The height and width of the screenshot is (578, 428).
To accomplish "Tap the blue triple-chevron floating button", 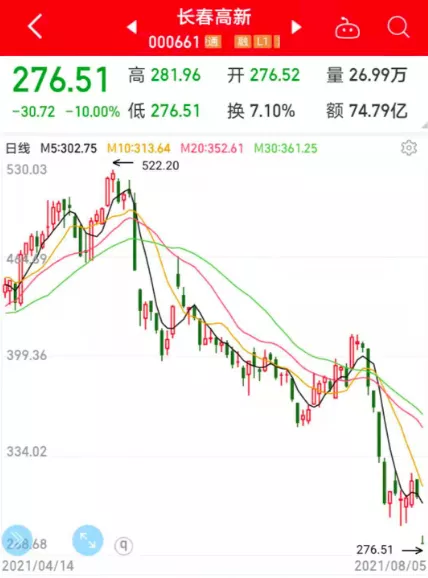I will (17, 540).
